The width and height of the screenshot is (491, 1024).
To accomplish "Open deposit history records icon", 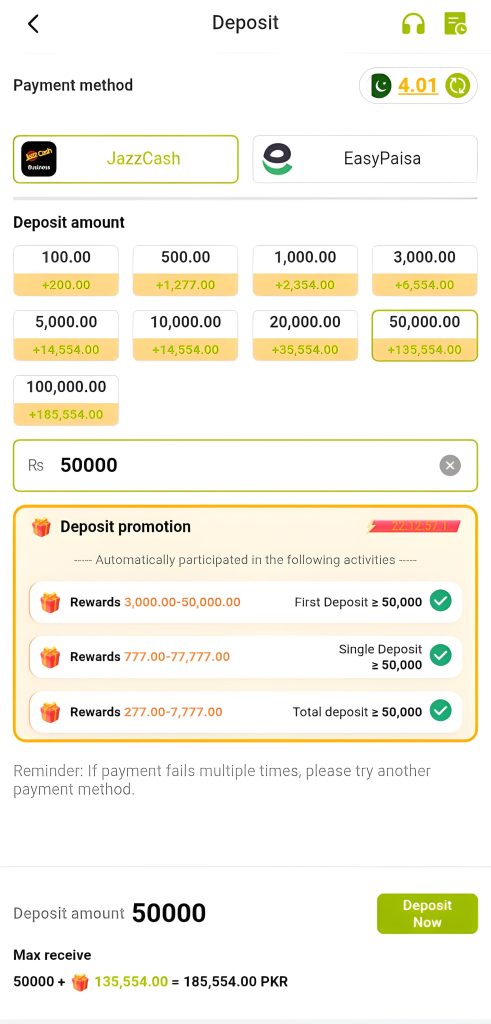I will pyautogui.click(x=455, y=24).
